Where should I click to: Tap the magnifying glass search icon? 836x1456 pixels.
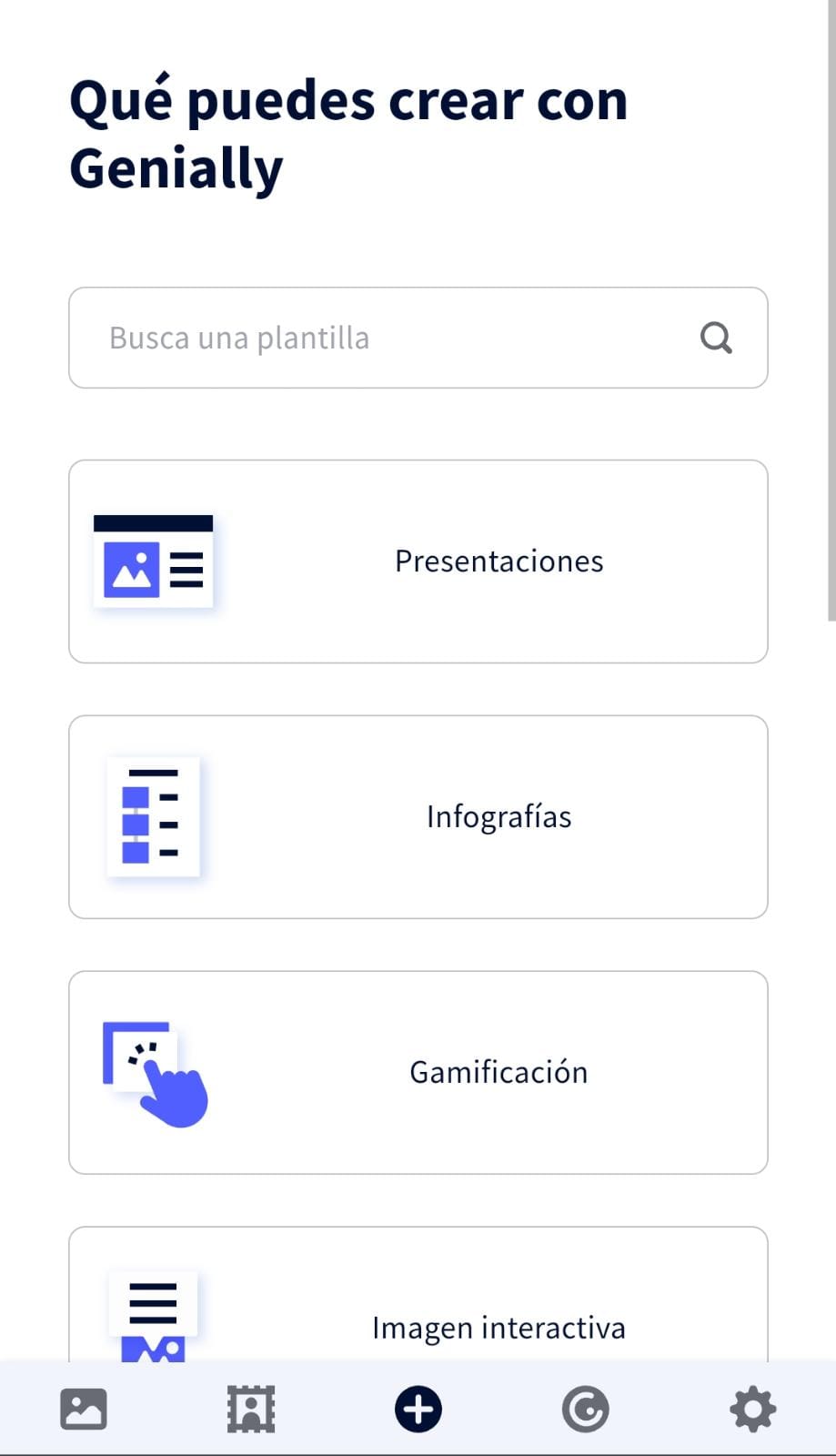click(x=715, y=338)
